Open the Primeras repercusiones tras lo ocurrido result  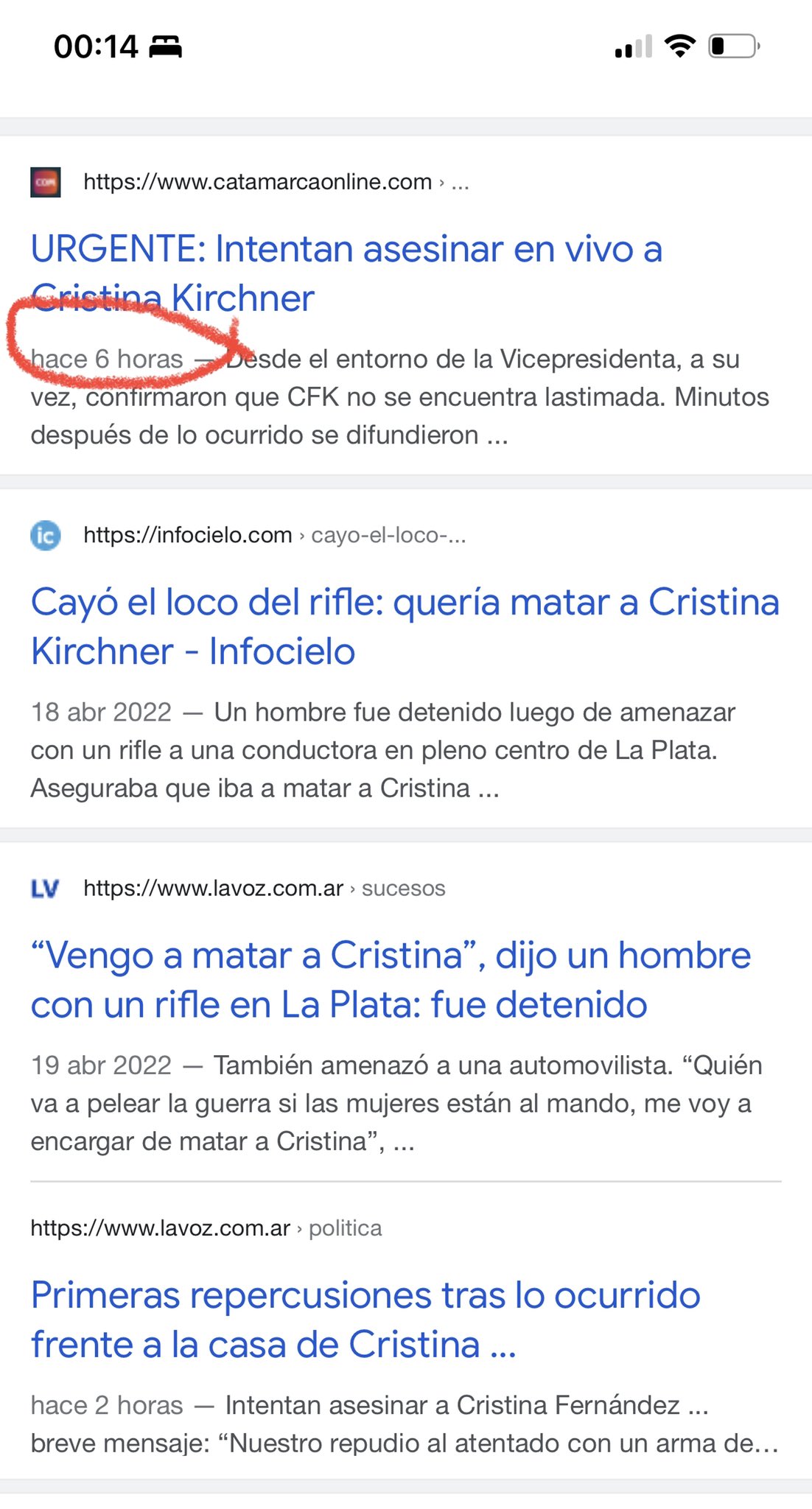coord(365,1320)
